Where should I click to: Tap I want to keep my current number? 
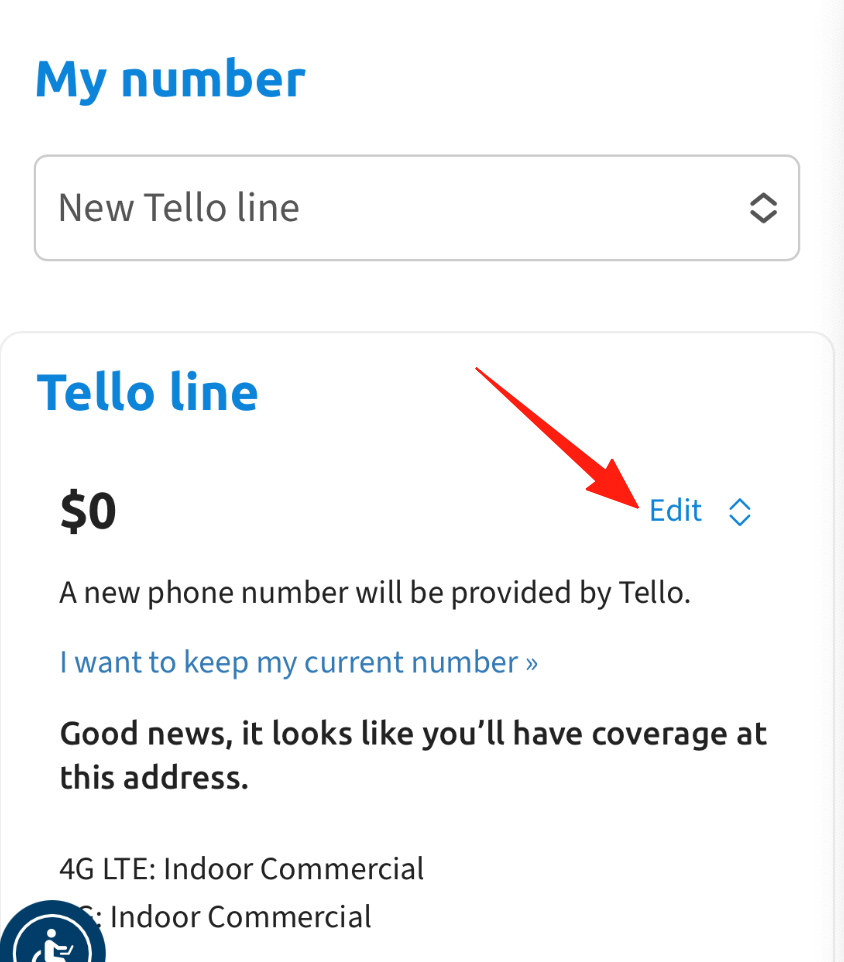[x=298, y=662]
